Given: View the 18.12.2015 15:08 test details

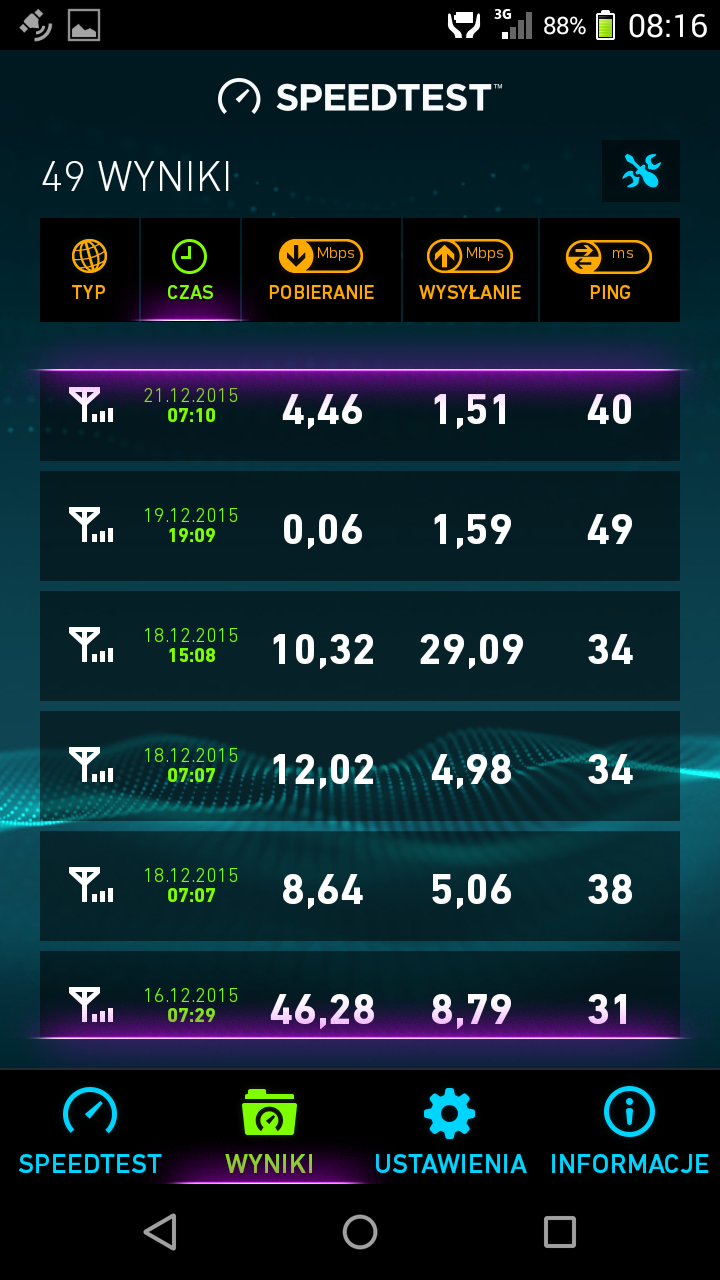Looking at the screenshot, I should point(360,646).
